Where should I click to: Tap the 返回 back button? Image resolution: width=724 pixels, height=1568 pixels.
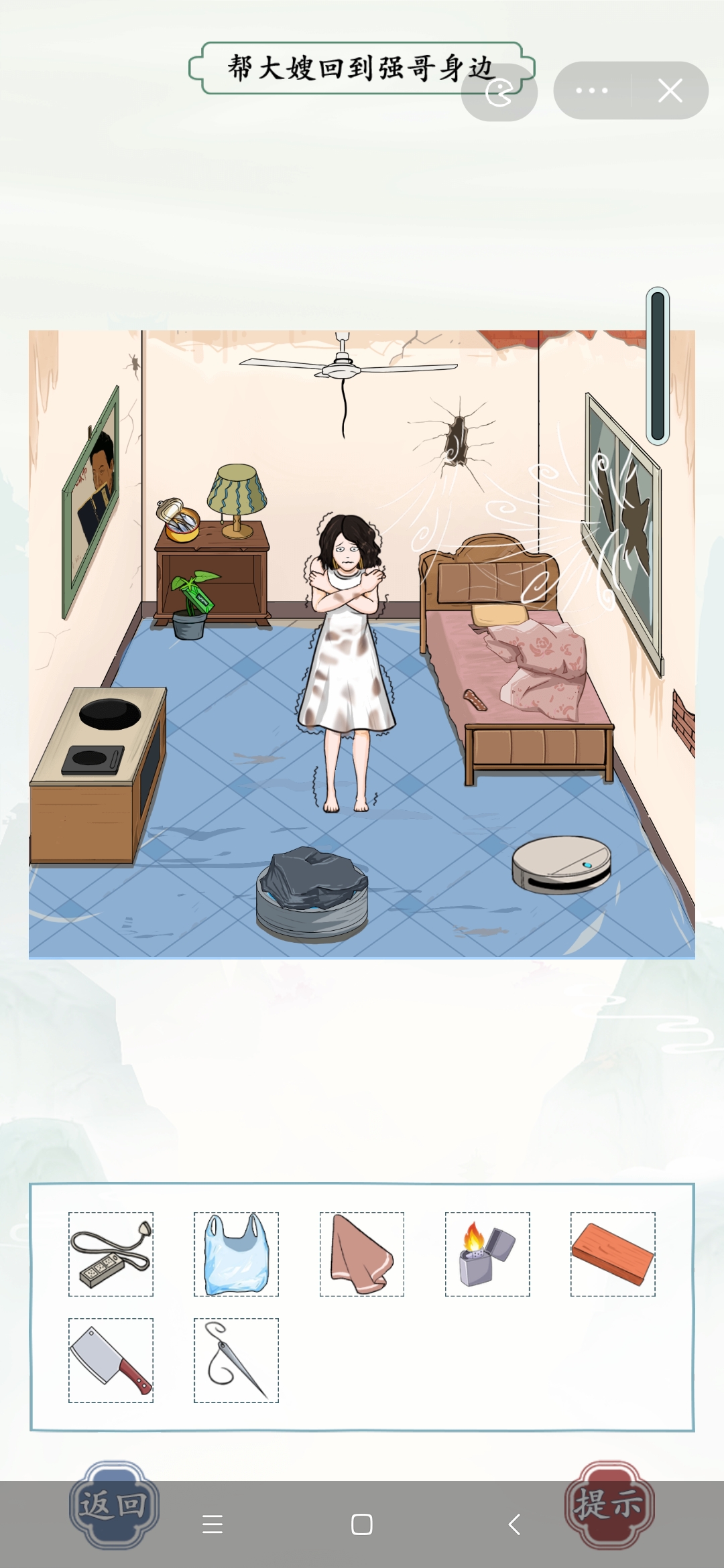click(x=114, y=1505)
